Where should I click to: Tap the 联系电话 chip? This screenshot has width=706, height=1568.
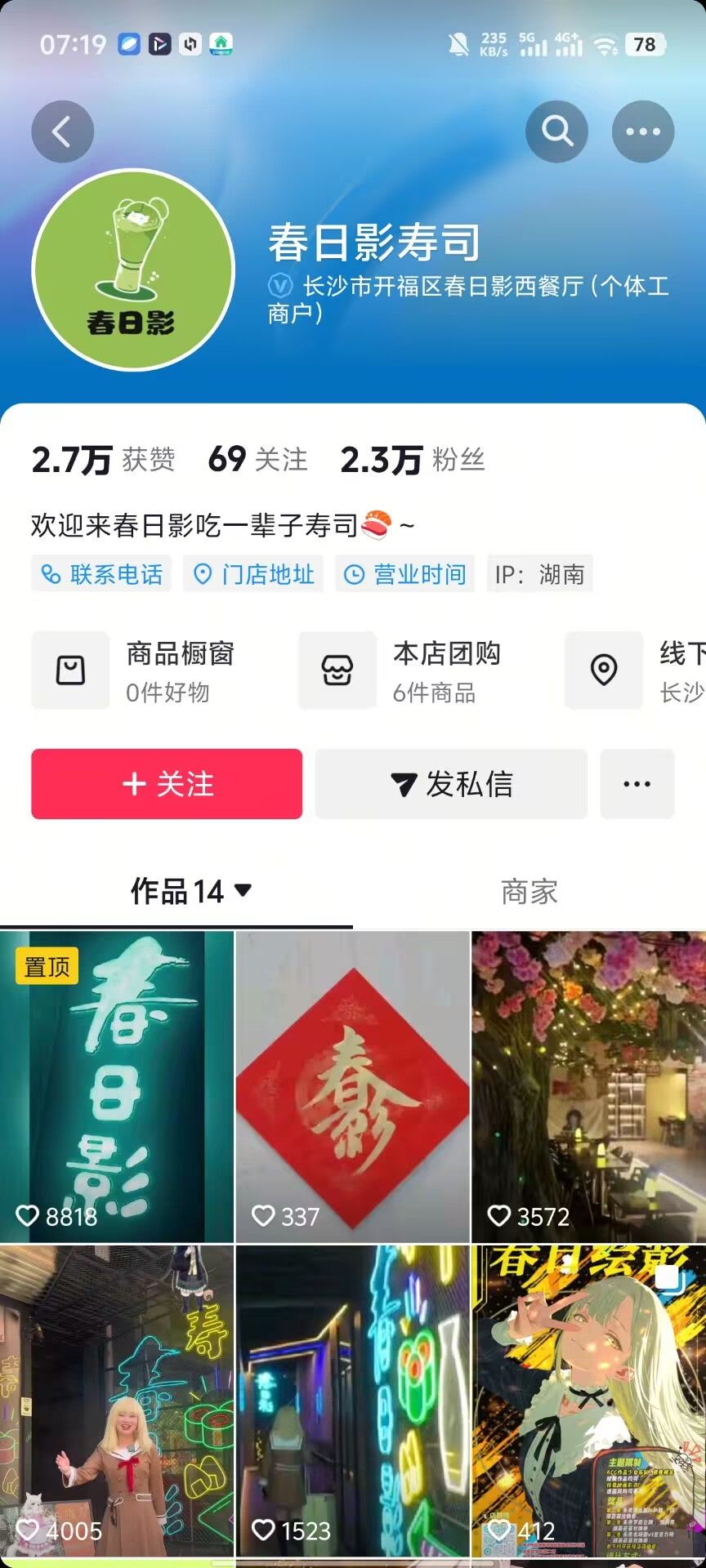[x=102, y=574]
